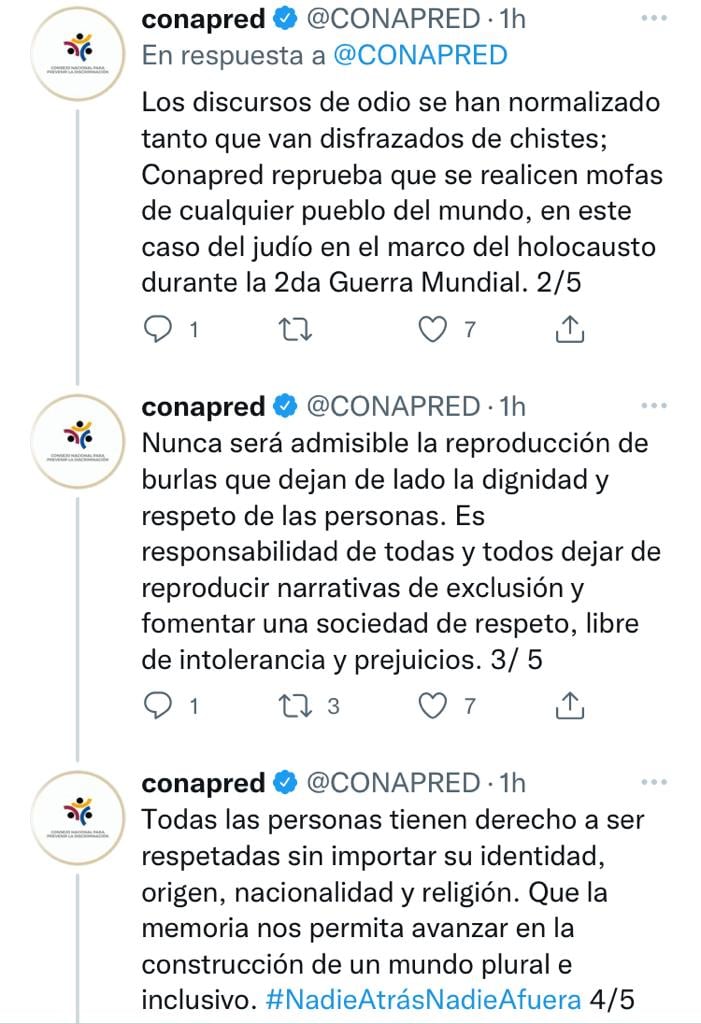The width and height of the screenshot is (701, 1024).
Task: Share the tweet ending in 2/5
Action: tap(568, 329)
